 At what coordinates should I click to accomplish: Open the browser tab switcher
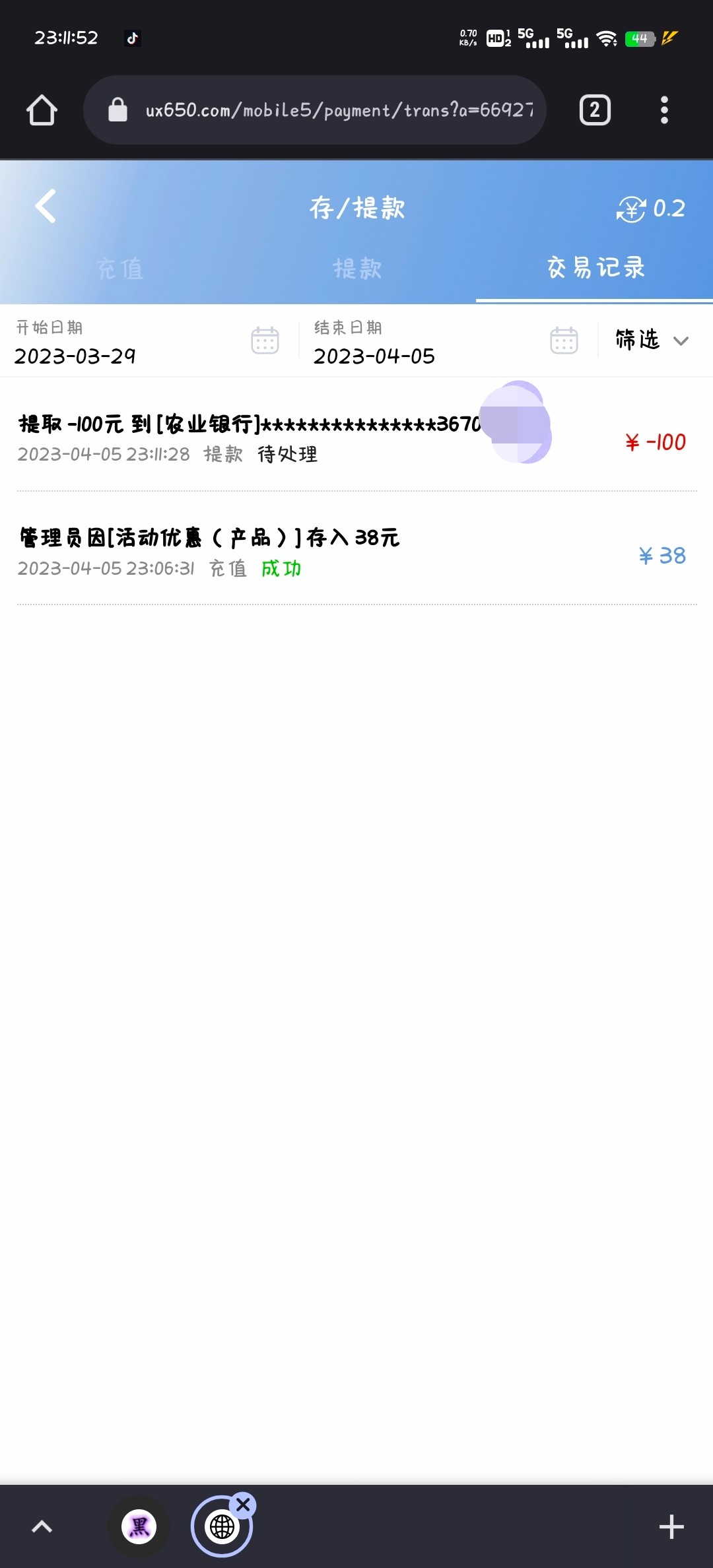(594, 110)
